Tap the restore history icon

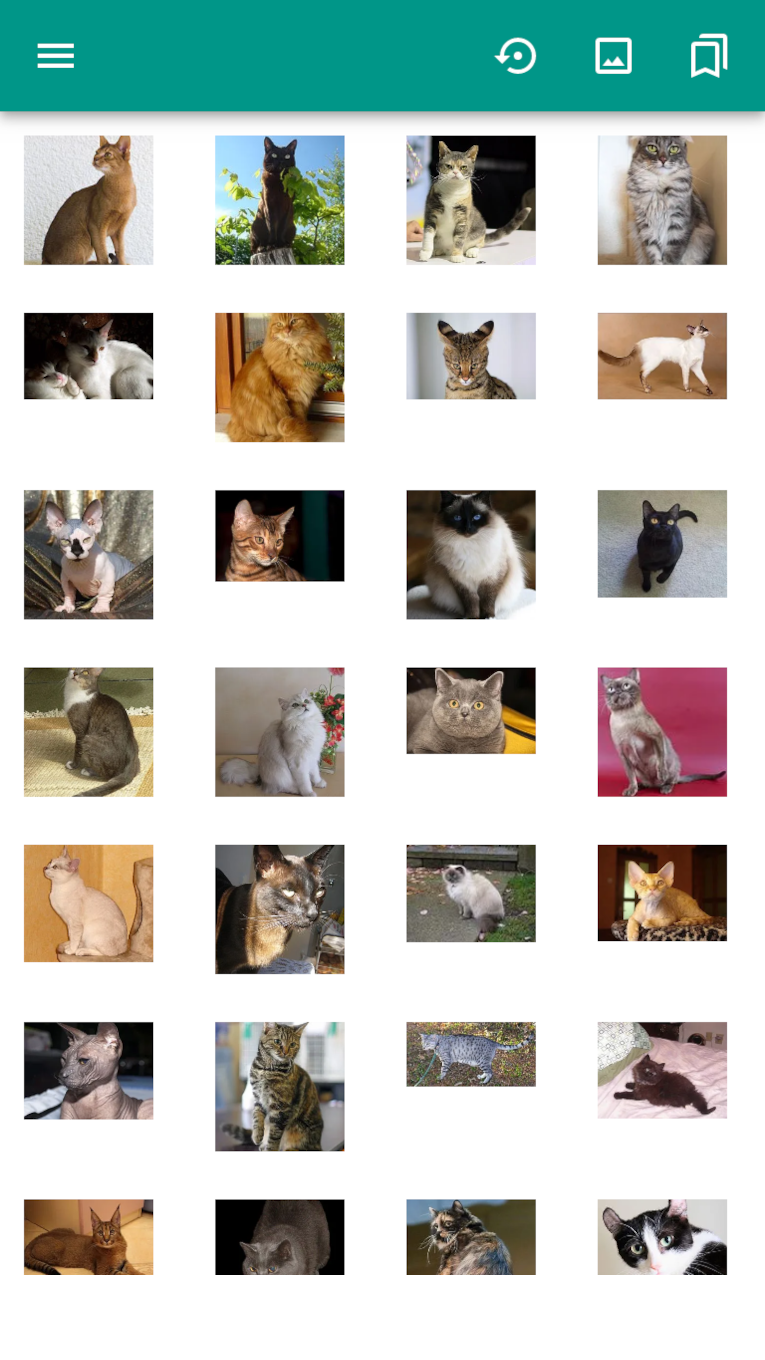(516, 56)
